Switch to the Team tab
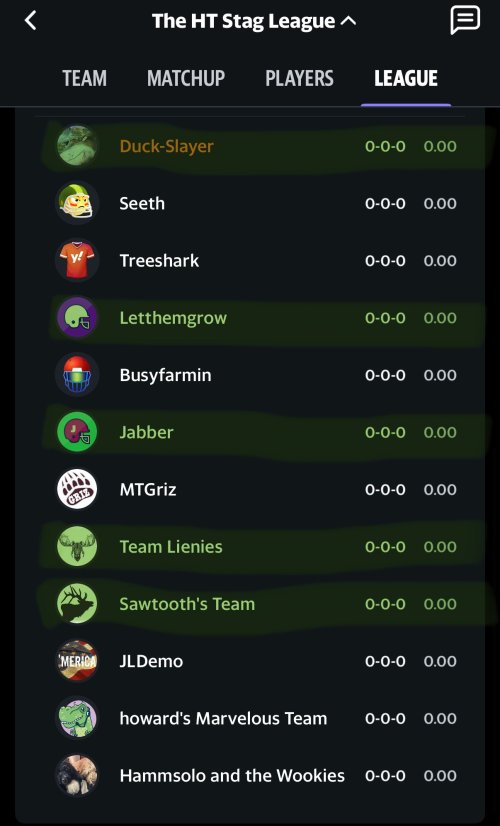This screenshot has width=500, height=826. [x=84, y=78]
